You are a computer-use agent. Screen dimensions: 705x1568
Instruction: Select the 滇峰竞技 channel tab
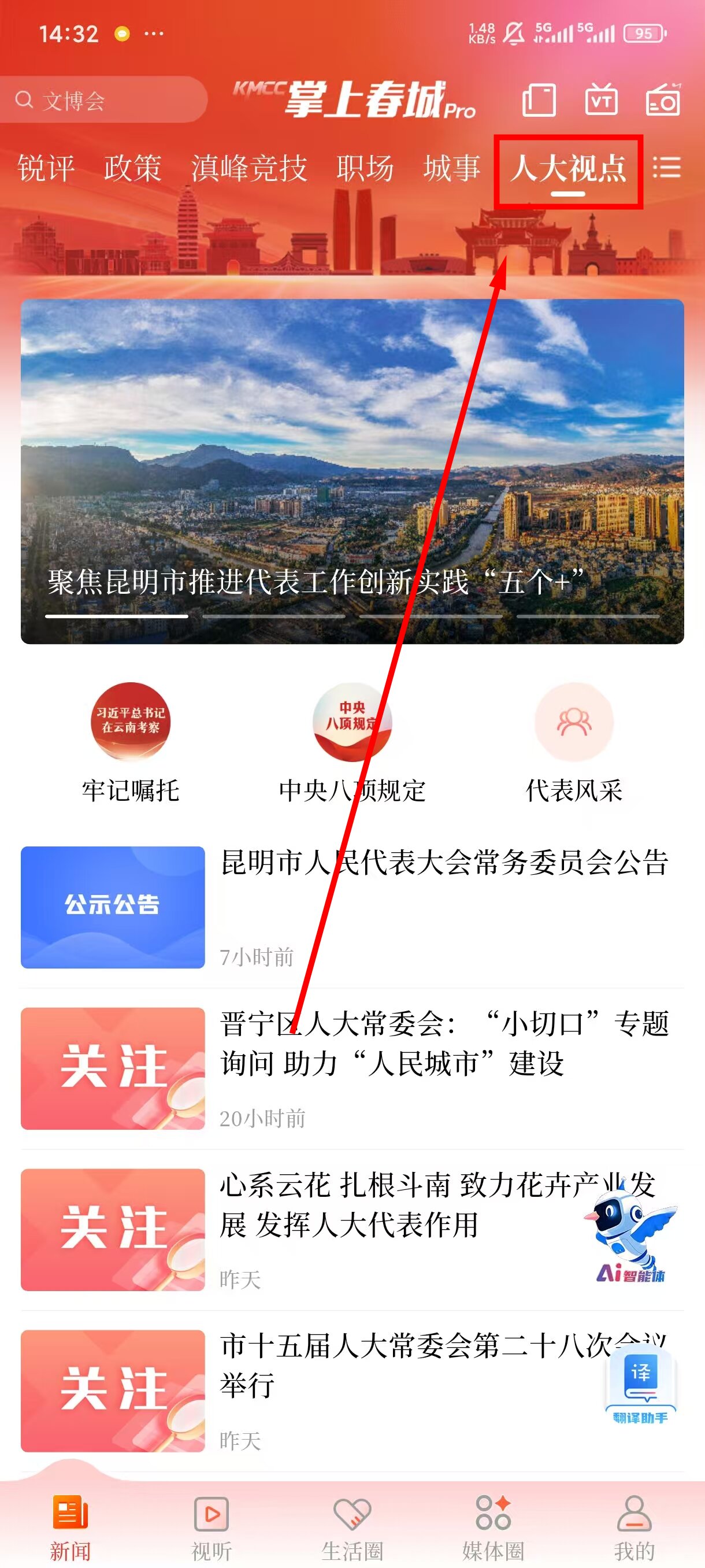(250, 169)
